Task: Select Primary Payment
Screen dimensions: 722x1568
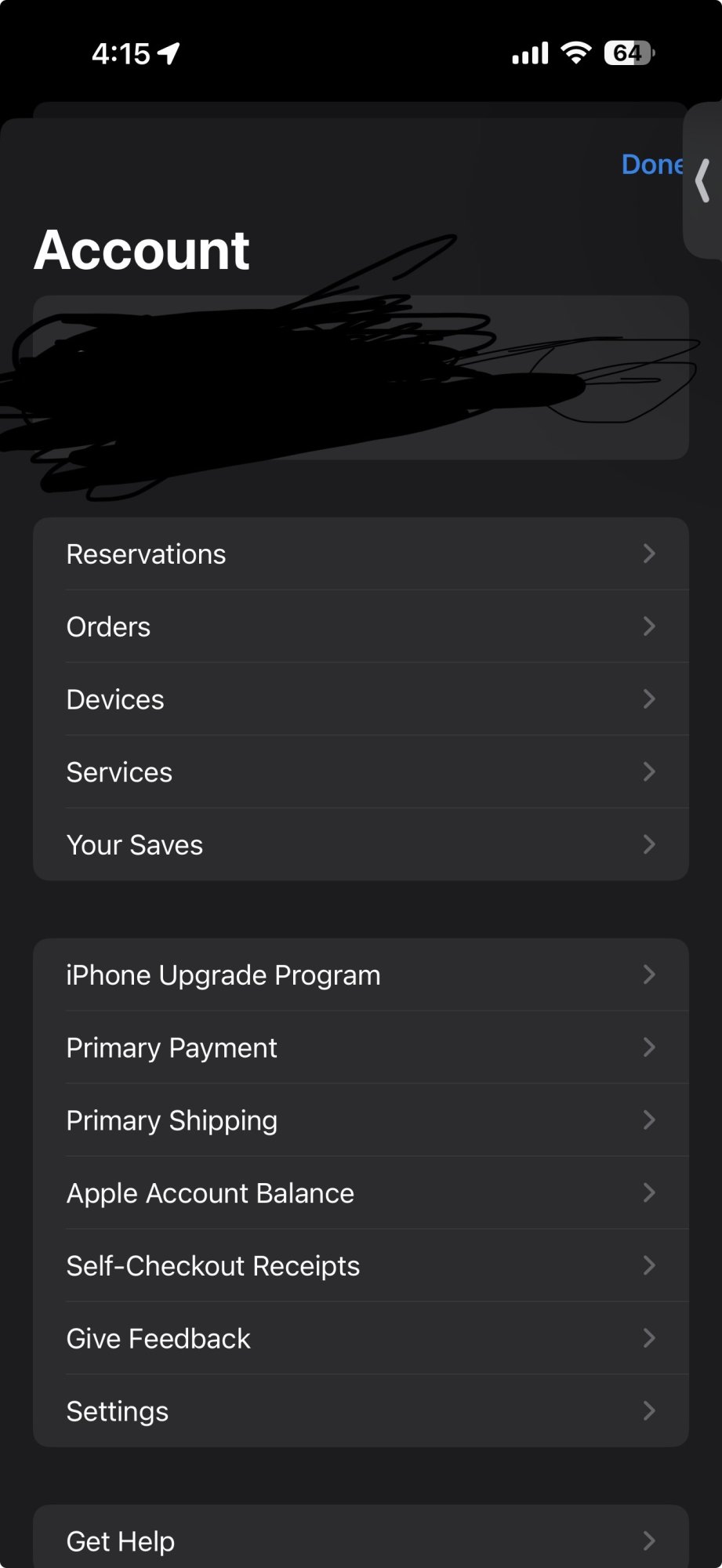Action: 361,1048
